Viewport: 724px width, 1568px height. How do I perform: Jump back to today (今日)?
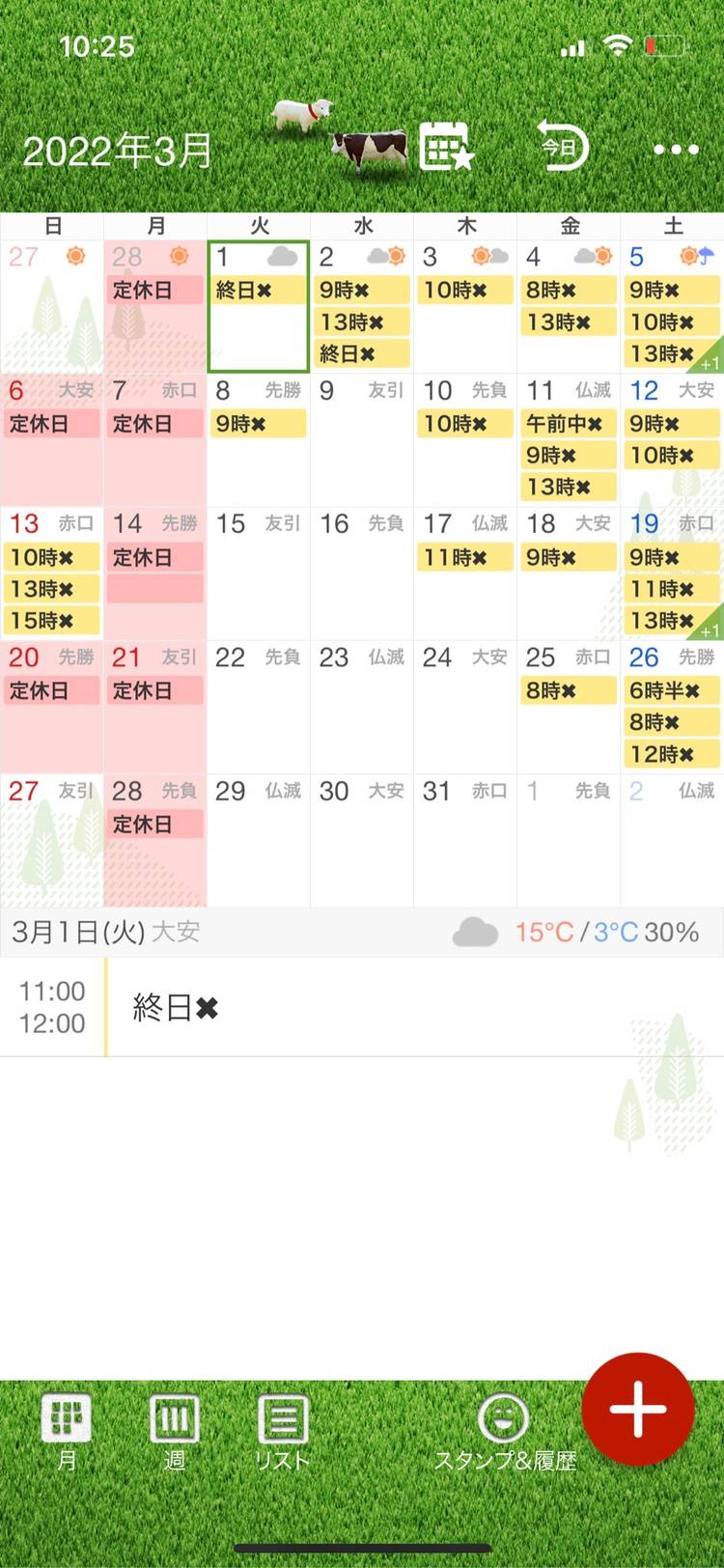click(x=562, y=148)
